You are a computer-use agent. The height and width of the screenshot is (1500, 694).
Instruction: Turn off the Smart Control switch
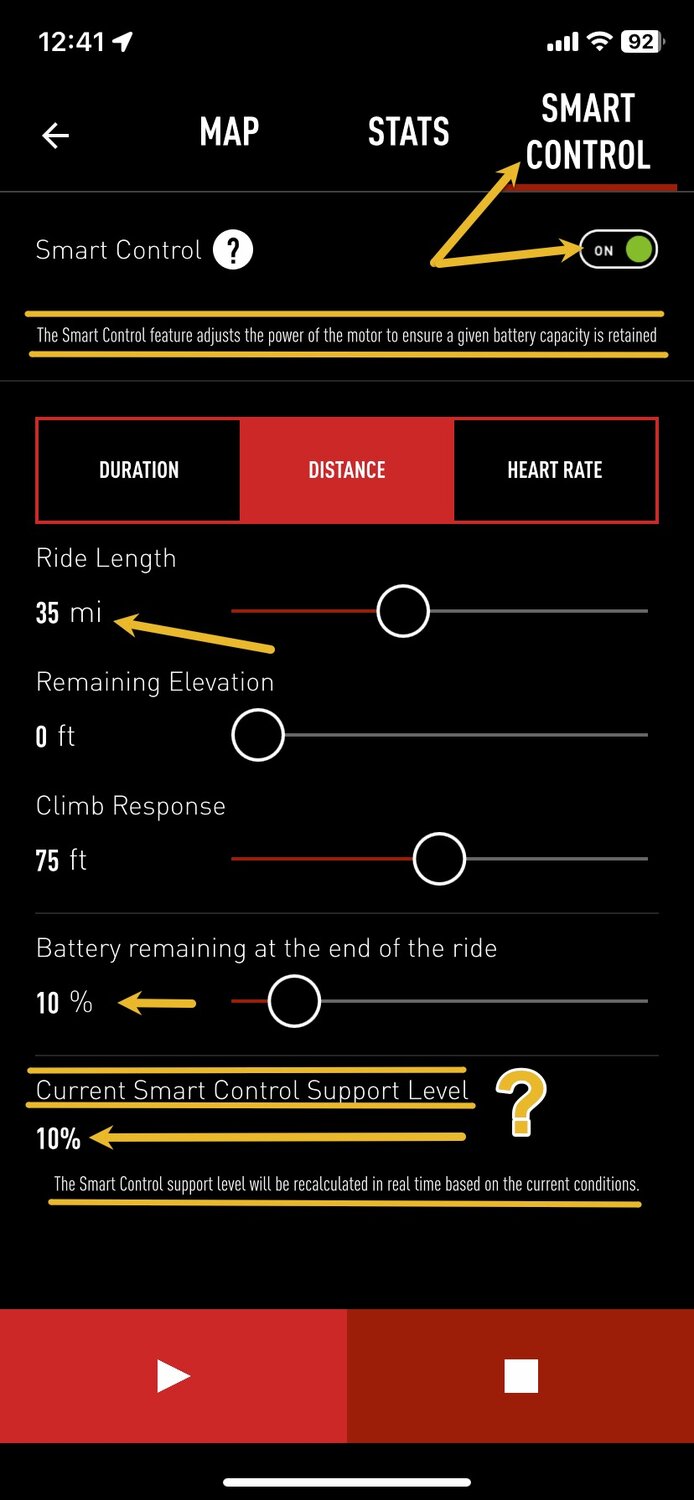coord(618,250)
